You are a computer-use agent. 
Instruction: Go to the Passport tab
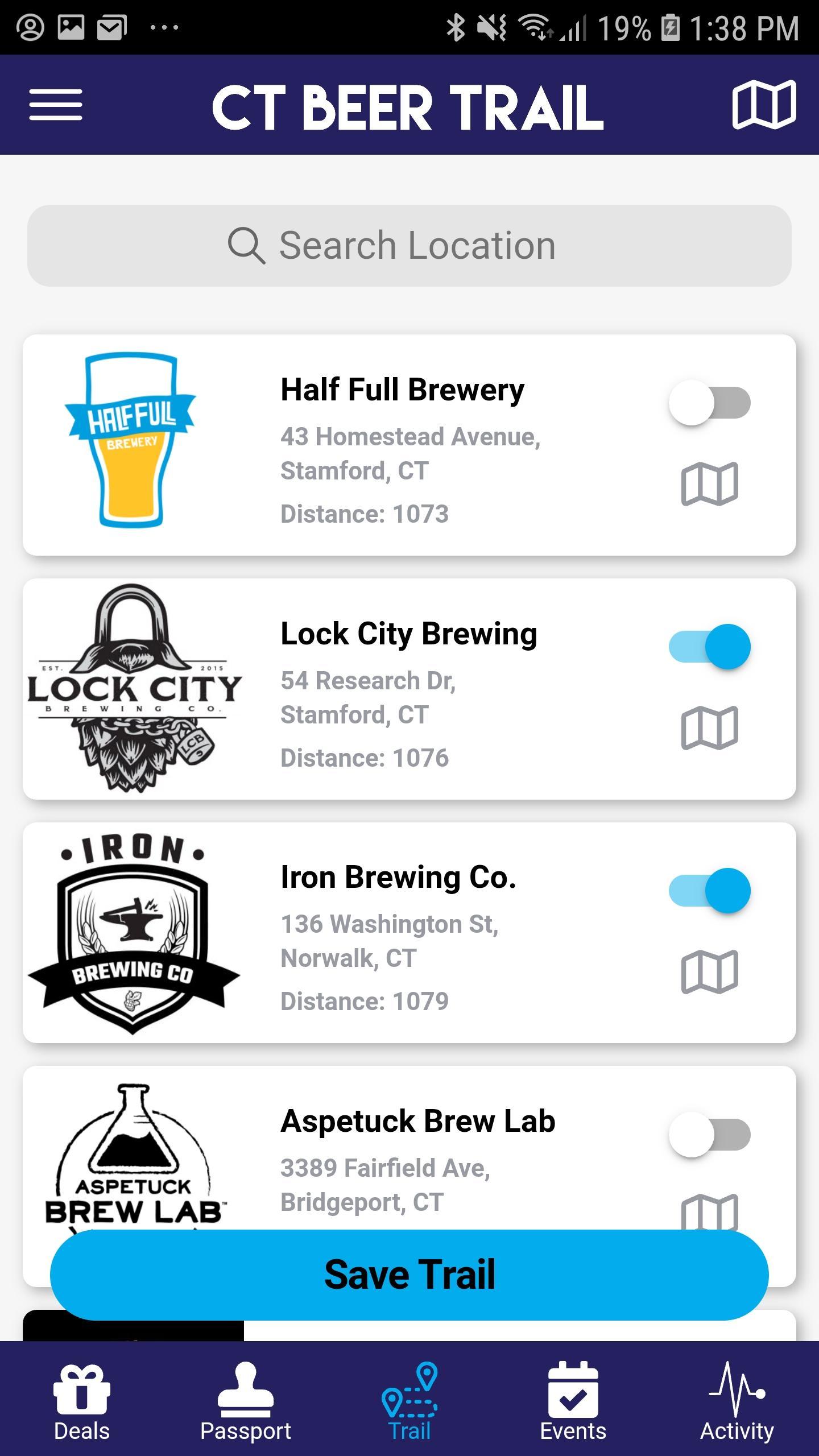(x=246, y=1400)
